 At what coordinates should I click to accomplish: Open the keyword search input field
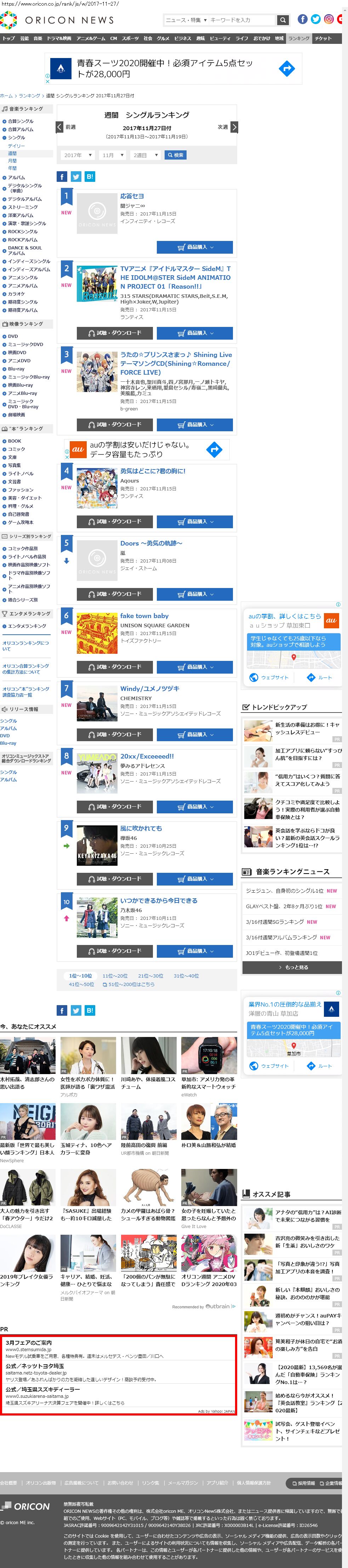click(241, 20)
